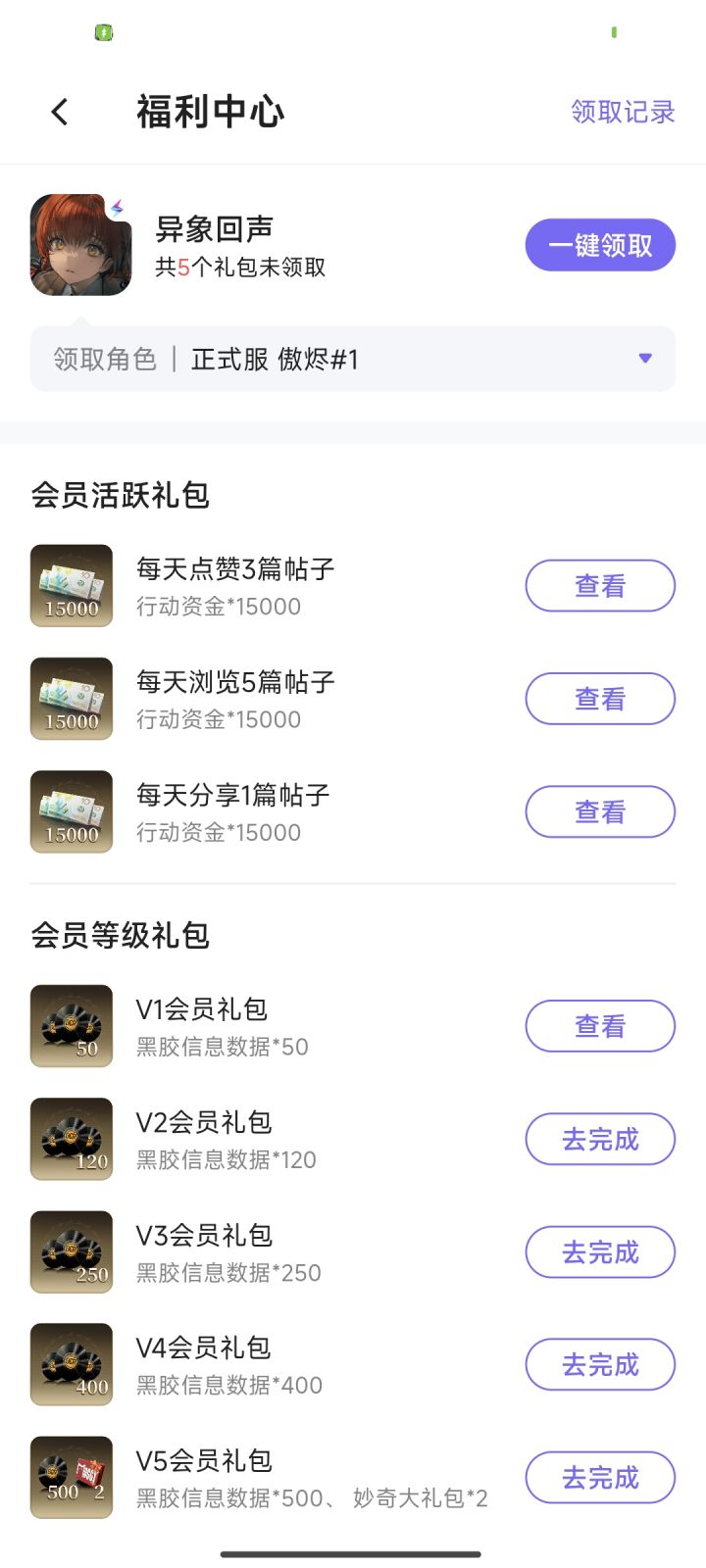Tap 去完成 for V2会员礼包
Viewport: 706px width, 1568px height.
(600, 1139)
